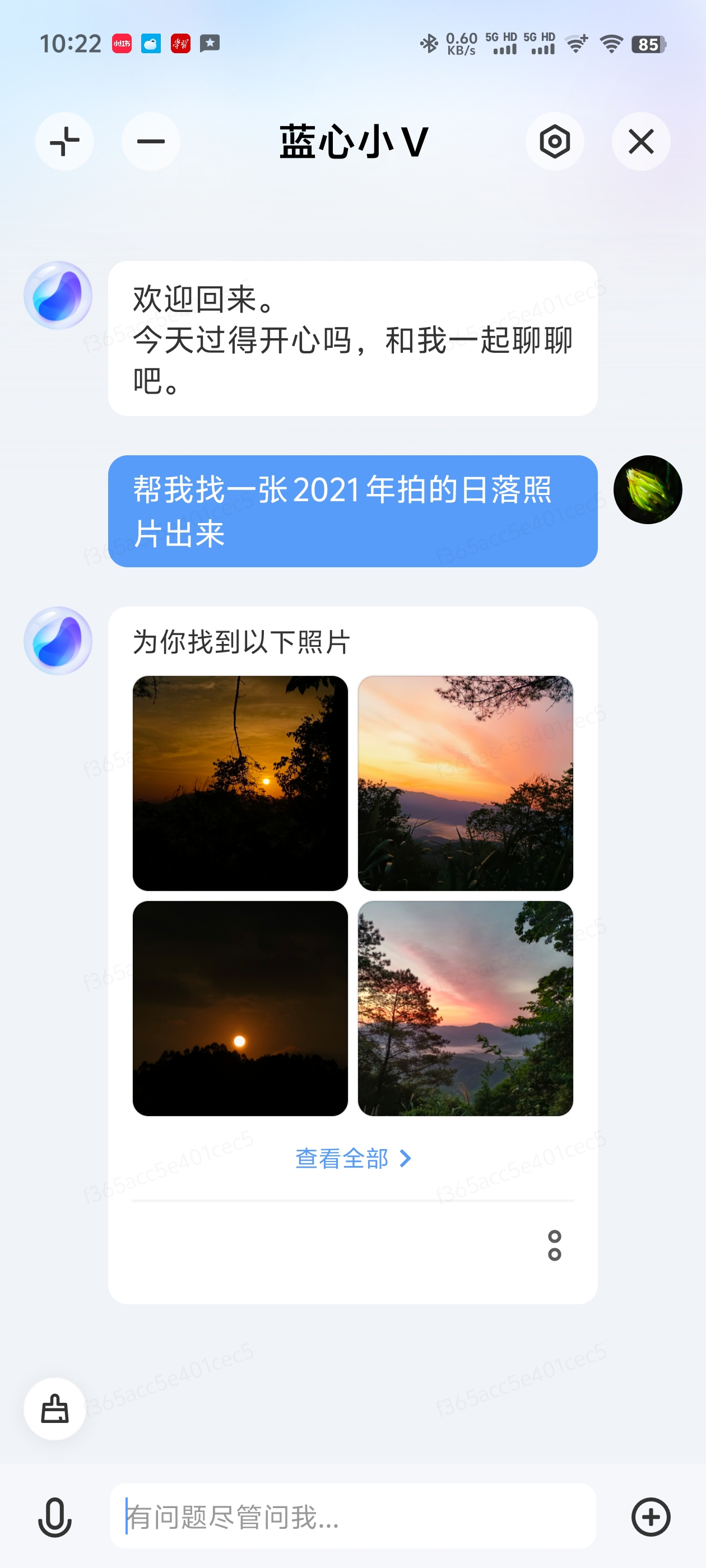Clear the conversation with the broom icon
The height and width of the screenshot is (1568, 706).
coord(55,1408)
